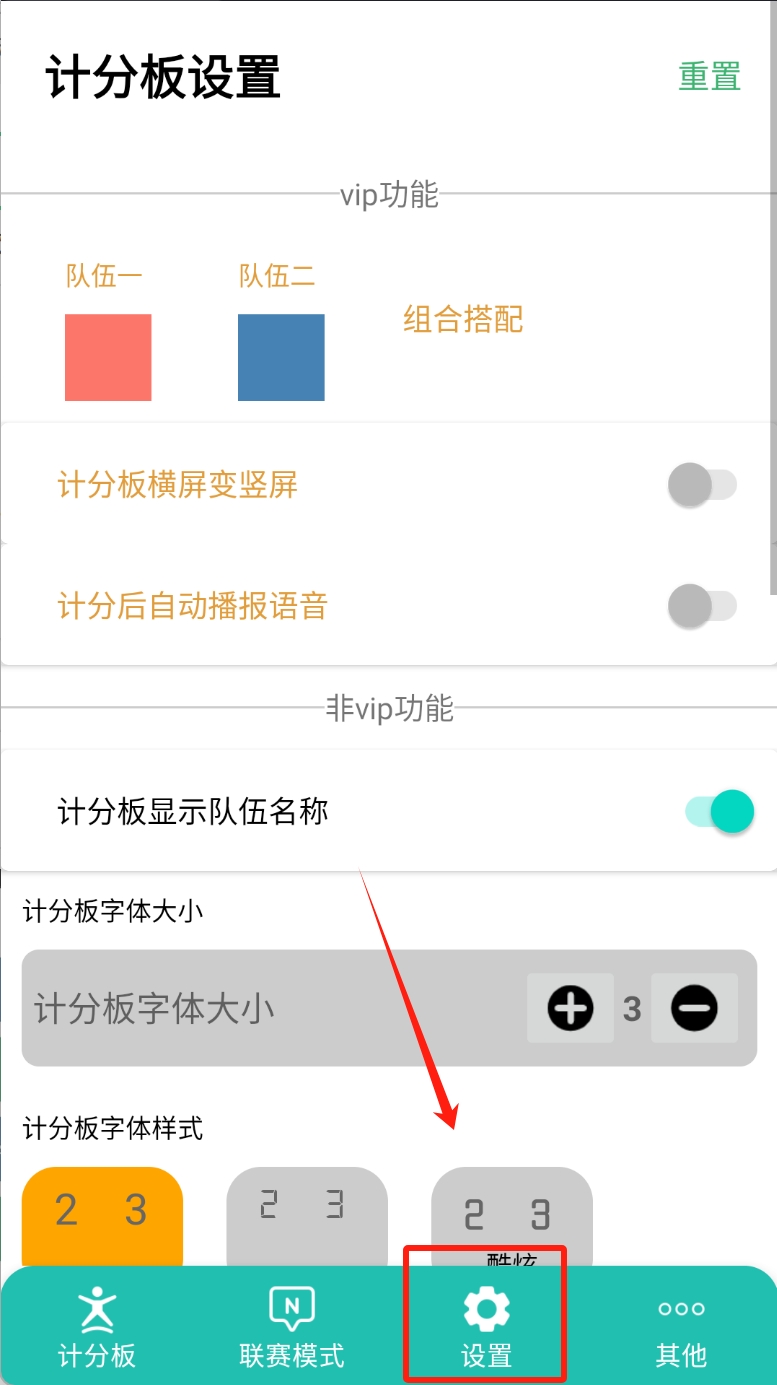Switch to the 计分板 tab
The width and height of the screenshot is (777, 1385).
(x=97, y=1326)
